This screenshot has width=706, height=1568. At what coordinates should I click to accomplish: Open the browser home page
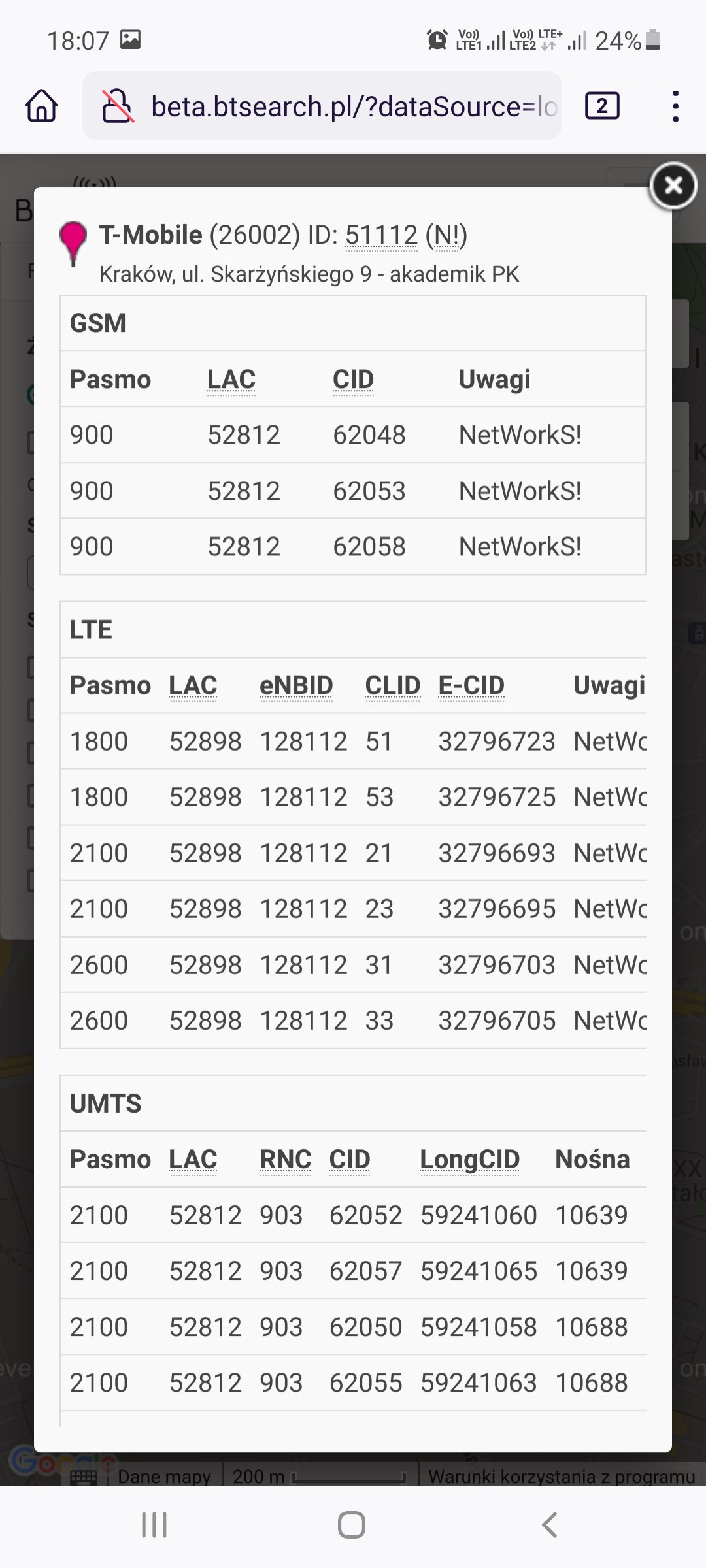(42, 106)
